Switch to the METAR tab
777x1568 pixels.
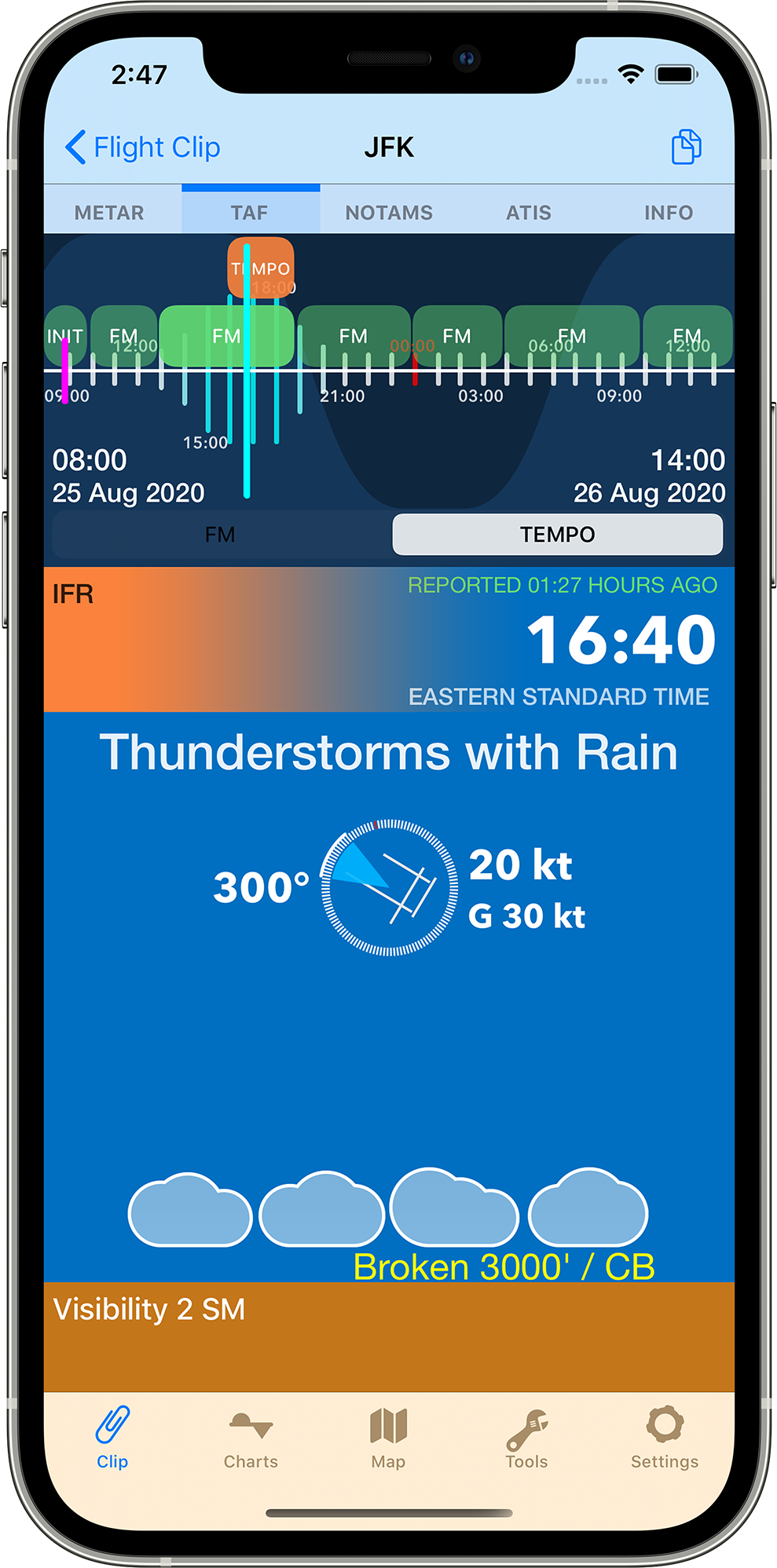[x=109, y=213]
